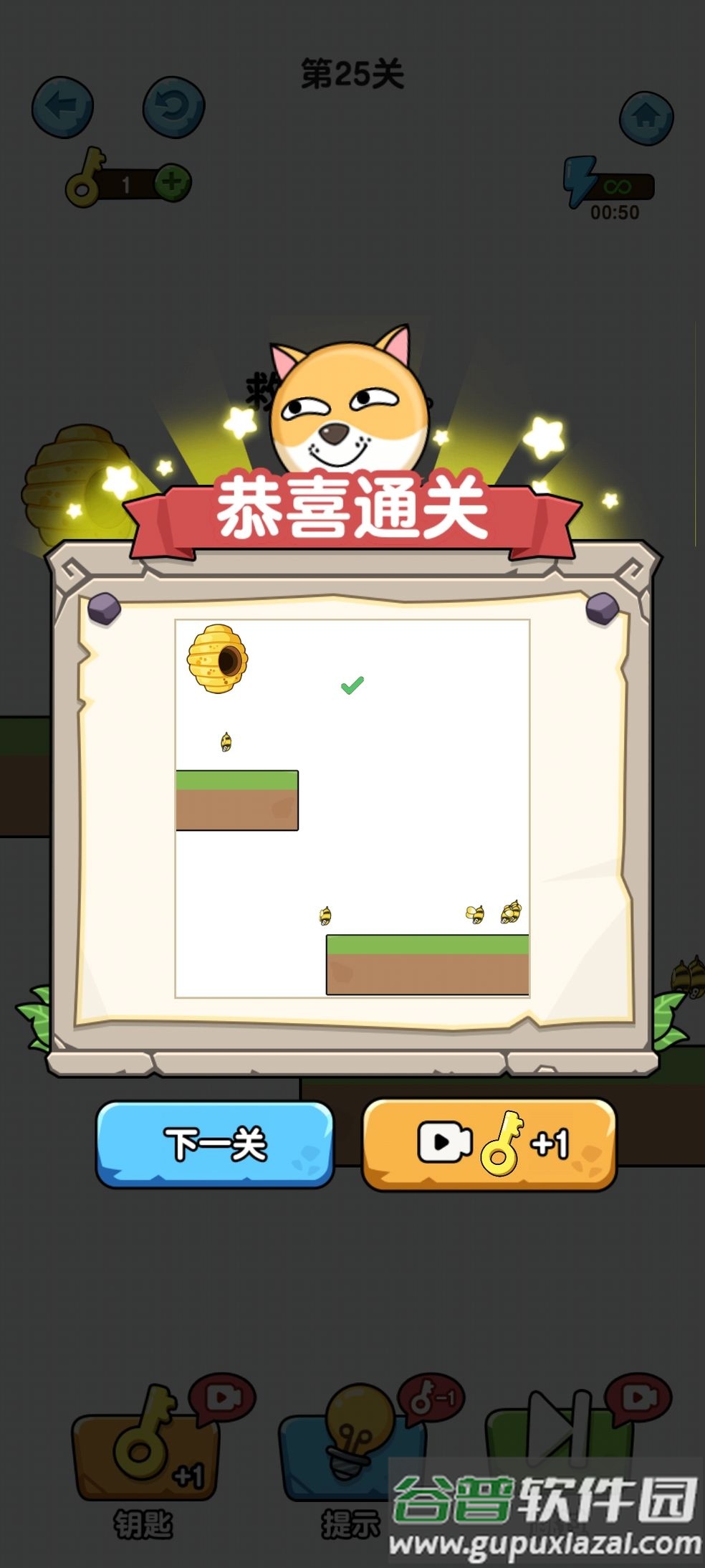Tap the 下一关 next level button
Viewport: 705px width, 1568px height.
(x=215, y=1144)
